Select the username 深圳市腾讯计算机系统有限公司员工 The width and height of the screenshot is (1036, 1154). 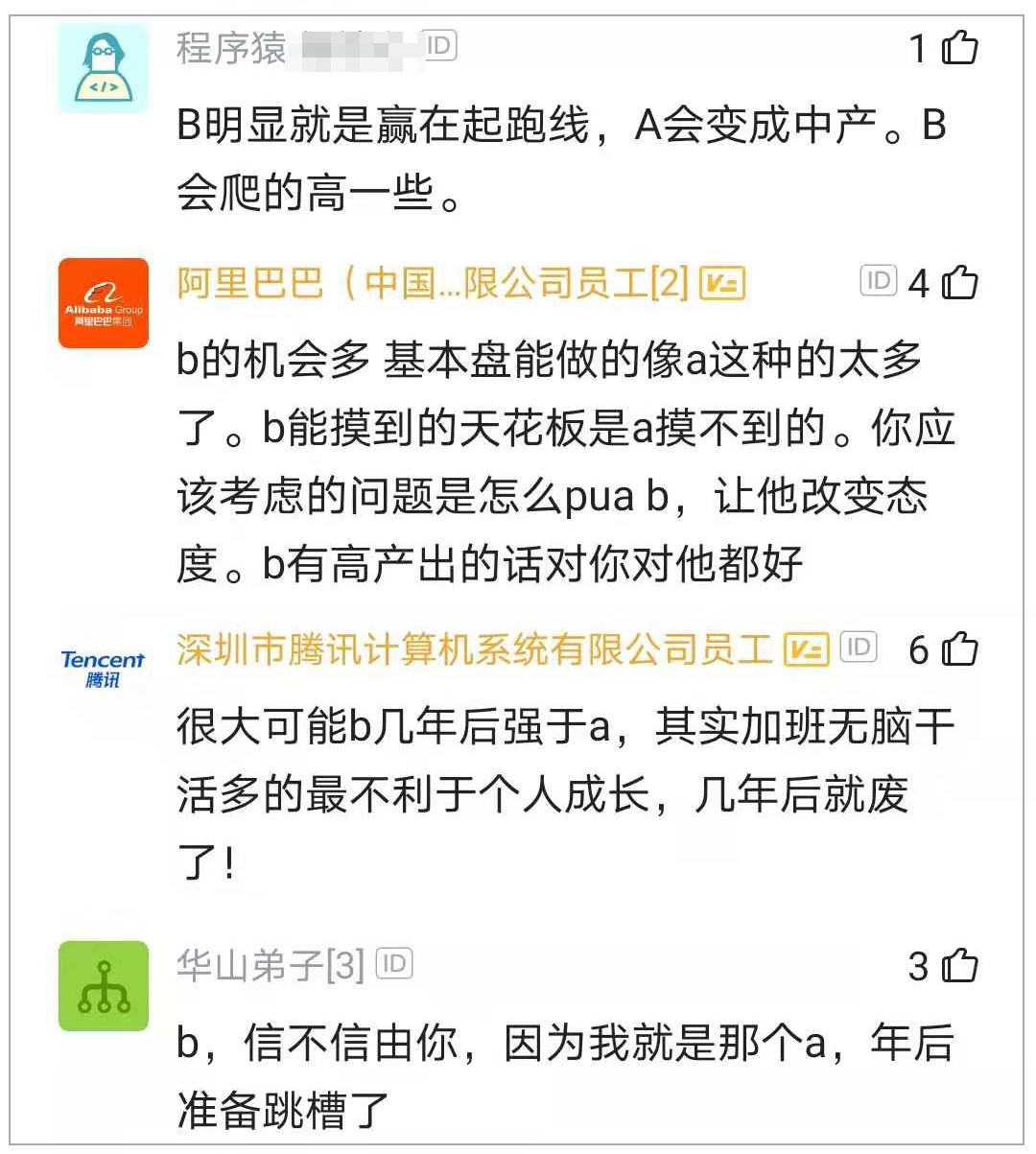475,648
